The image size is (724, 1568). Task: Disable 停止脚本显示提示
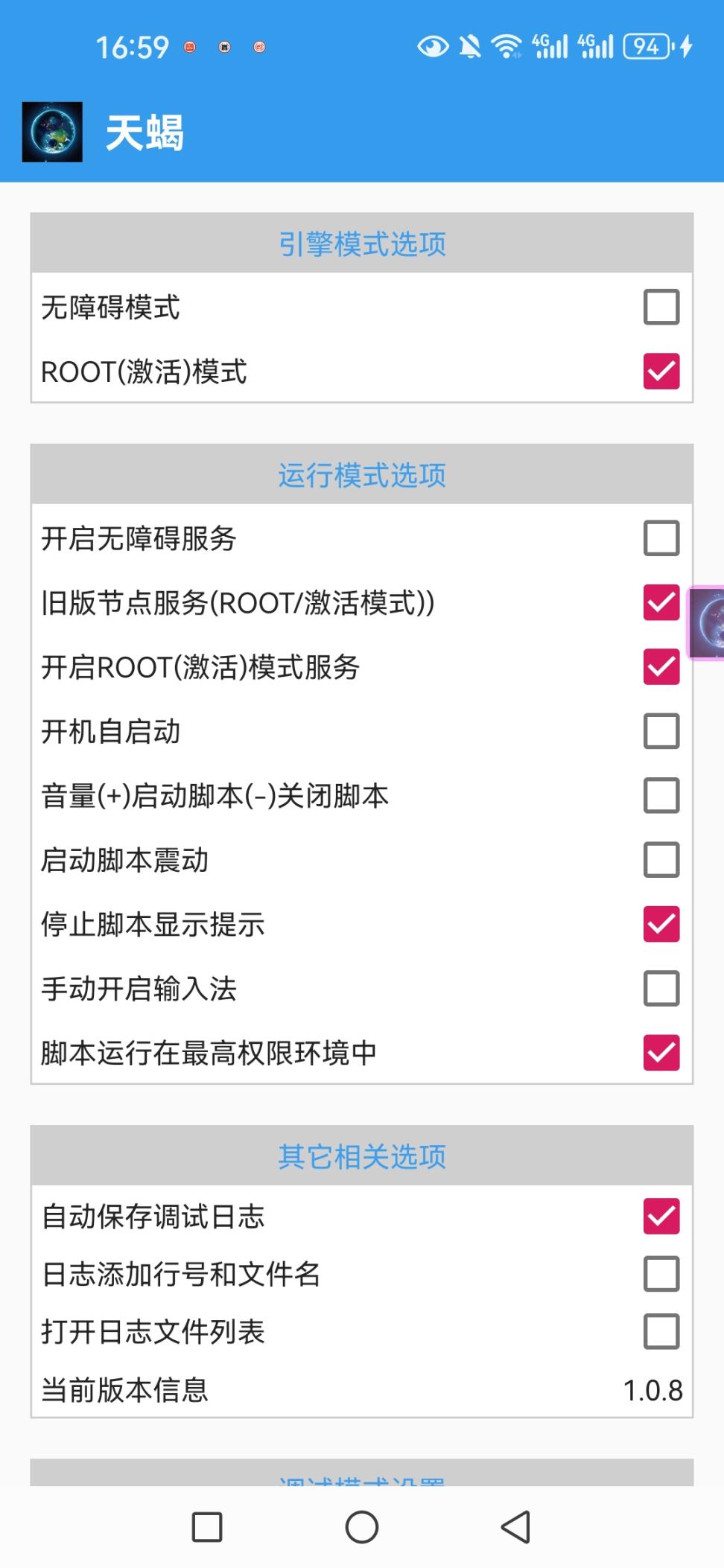pos(660,924)
